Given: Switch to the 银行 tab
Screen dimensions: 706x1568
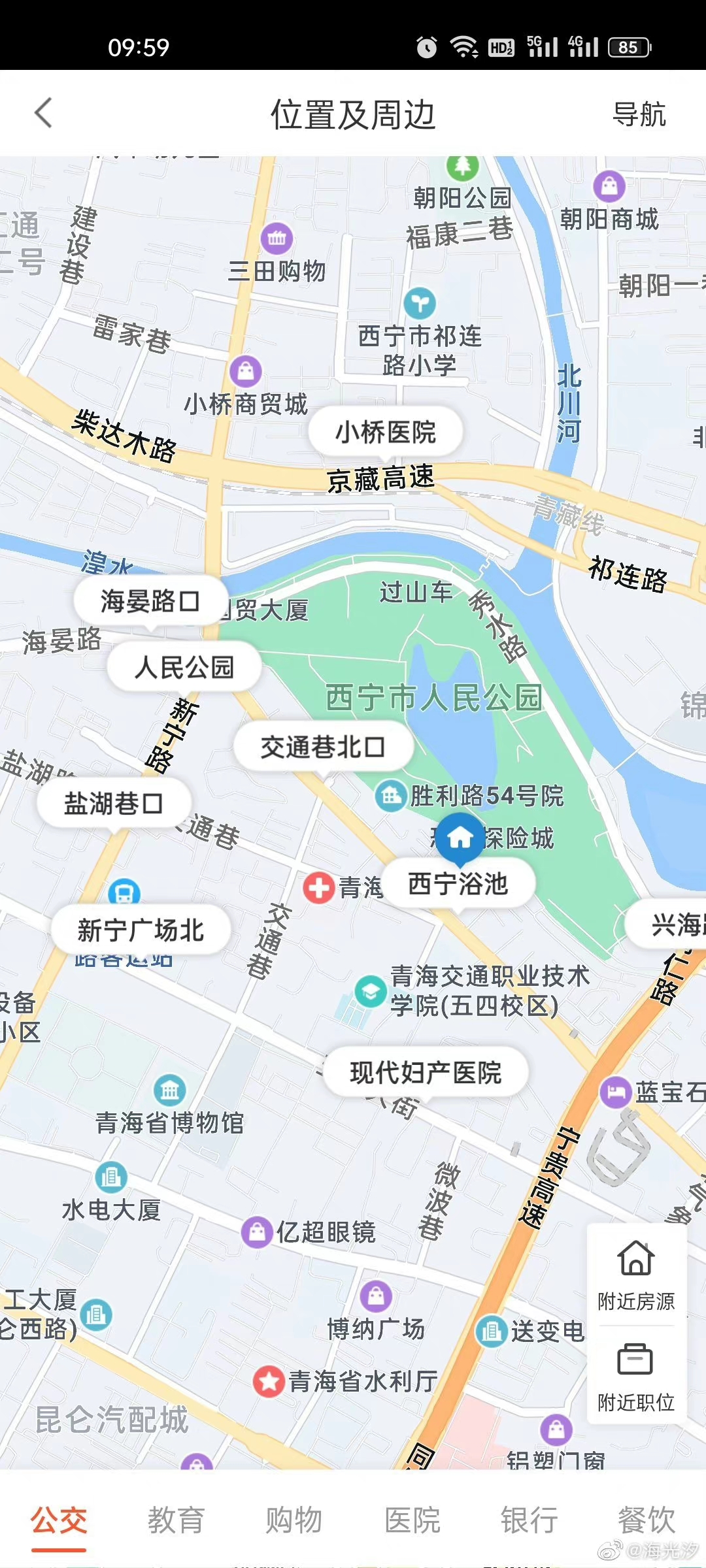Looking at the screenshot, I should [529, 1520].
